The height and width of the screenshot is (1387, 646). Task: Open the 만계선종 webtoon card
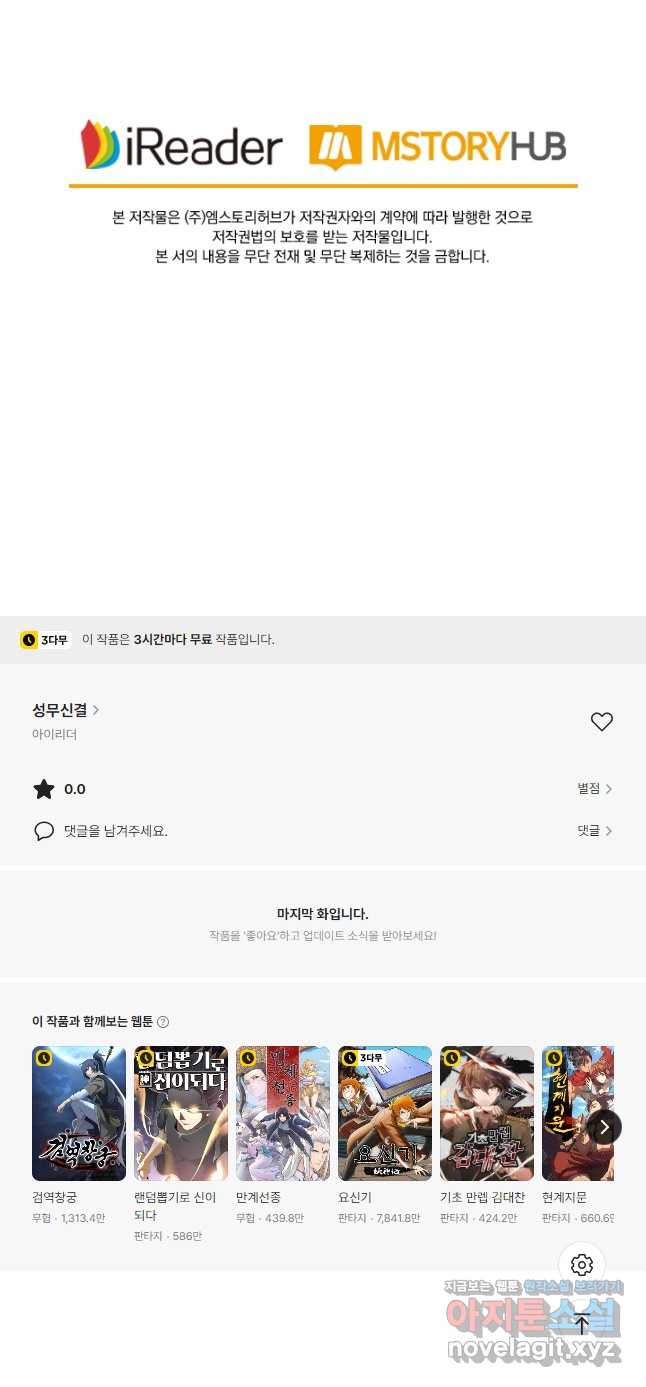tap(283, 1113)
